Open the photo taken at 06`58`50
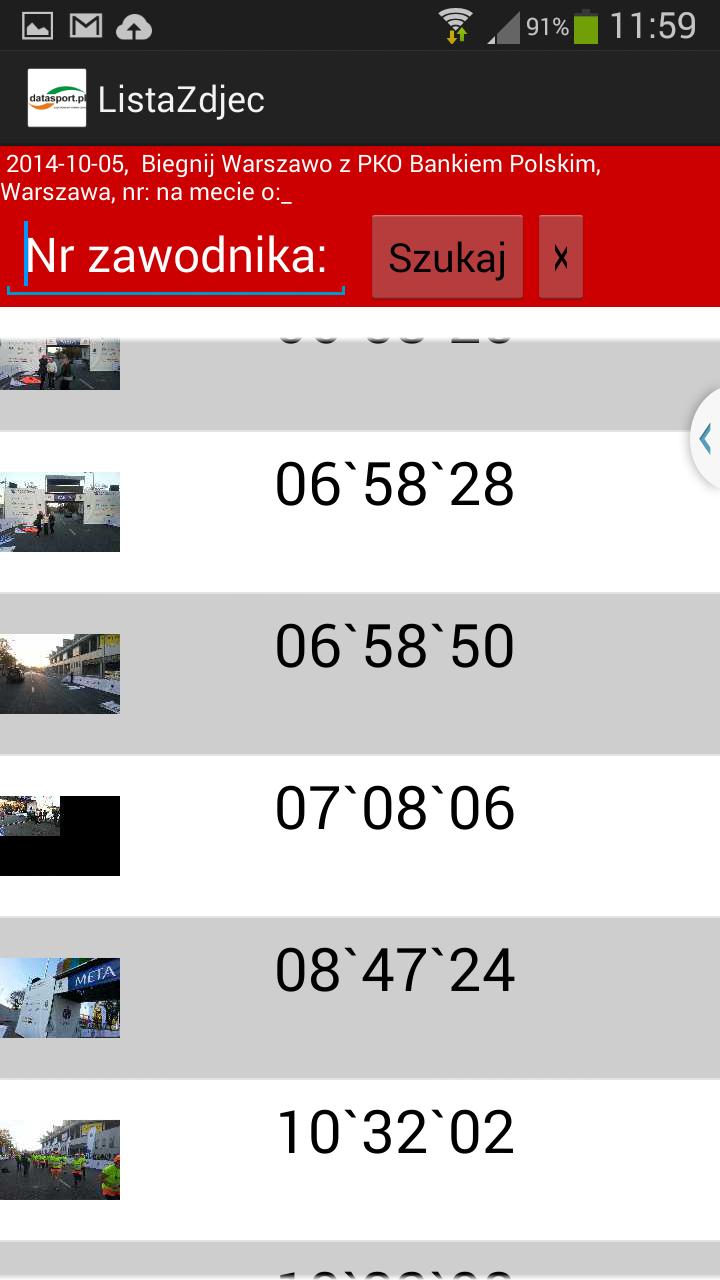Screen dimensions: 720x1280 [360, 673]
